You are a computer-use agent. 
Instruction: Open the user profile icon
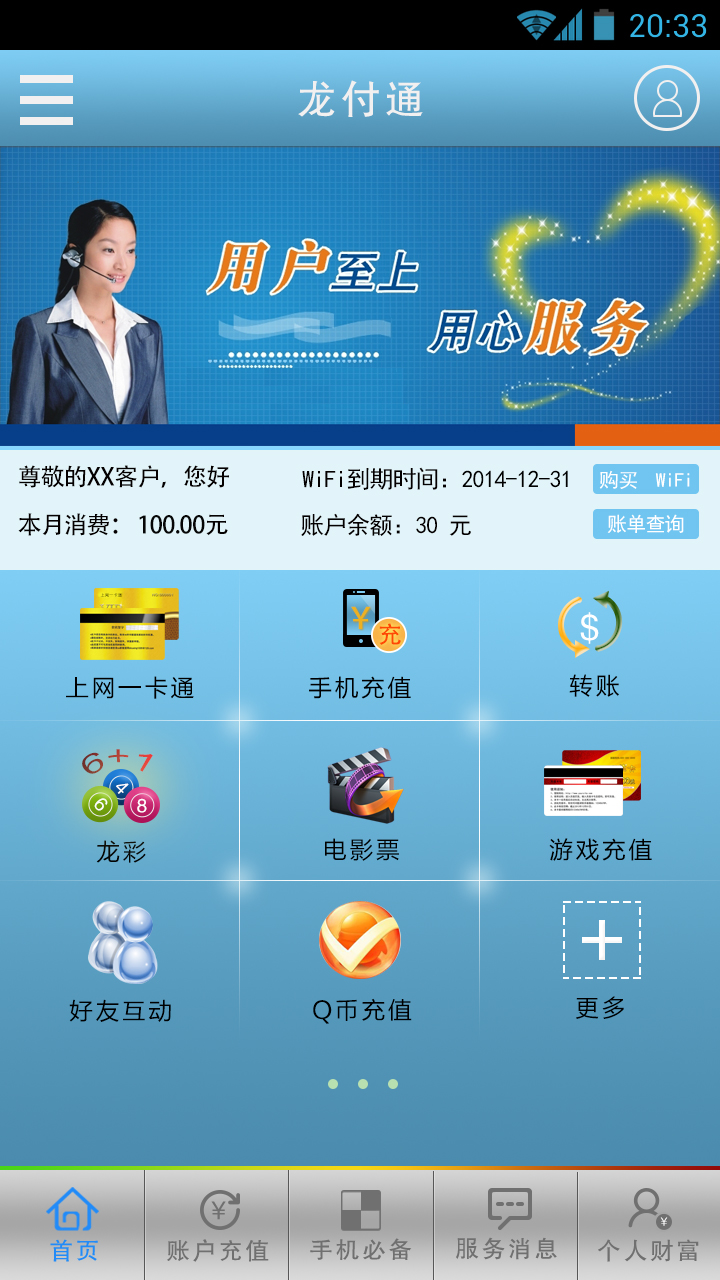point(666,98)
